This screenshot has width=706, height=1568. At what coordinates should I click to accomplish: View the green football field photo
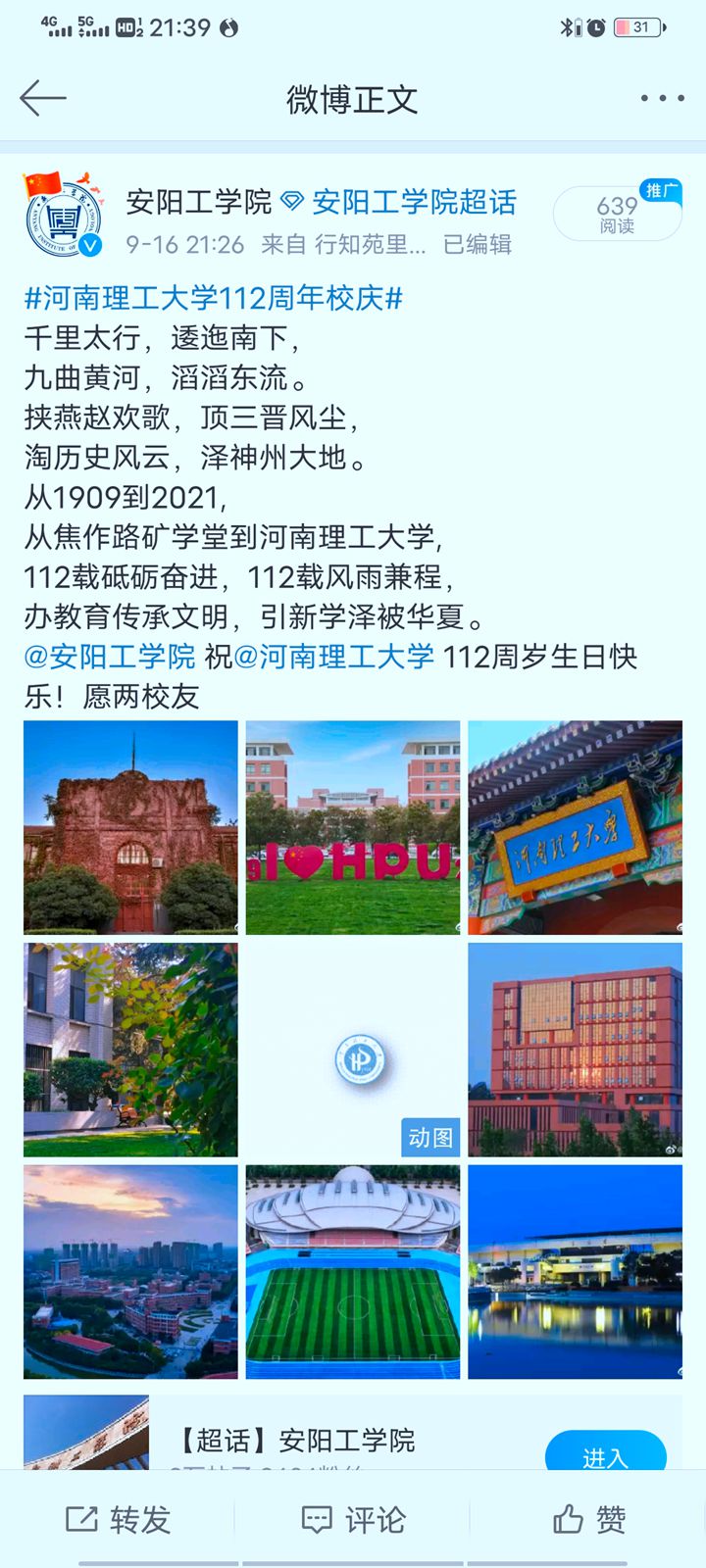(352, 1271)
